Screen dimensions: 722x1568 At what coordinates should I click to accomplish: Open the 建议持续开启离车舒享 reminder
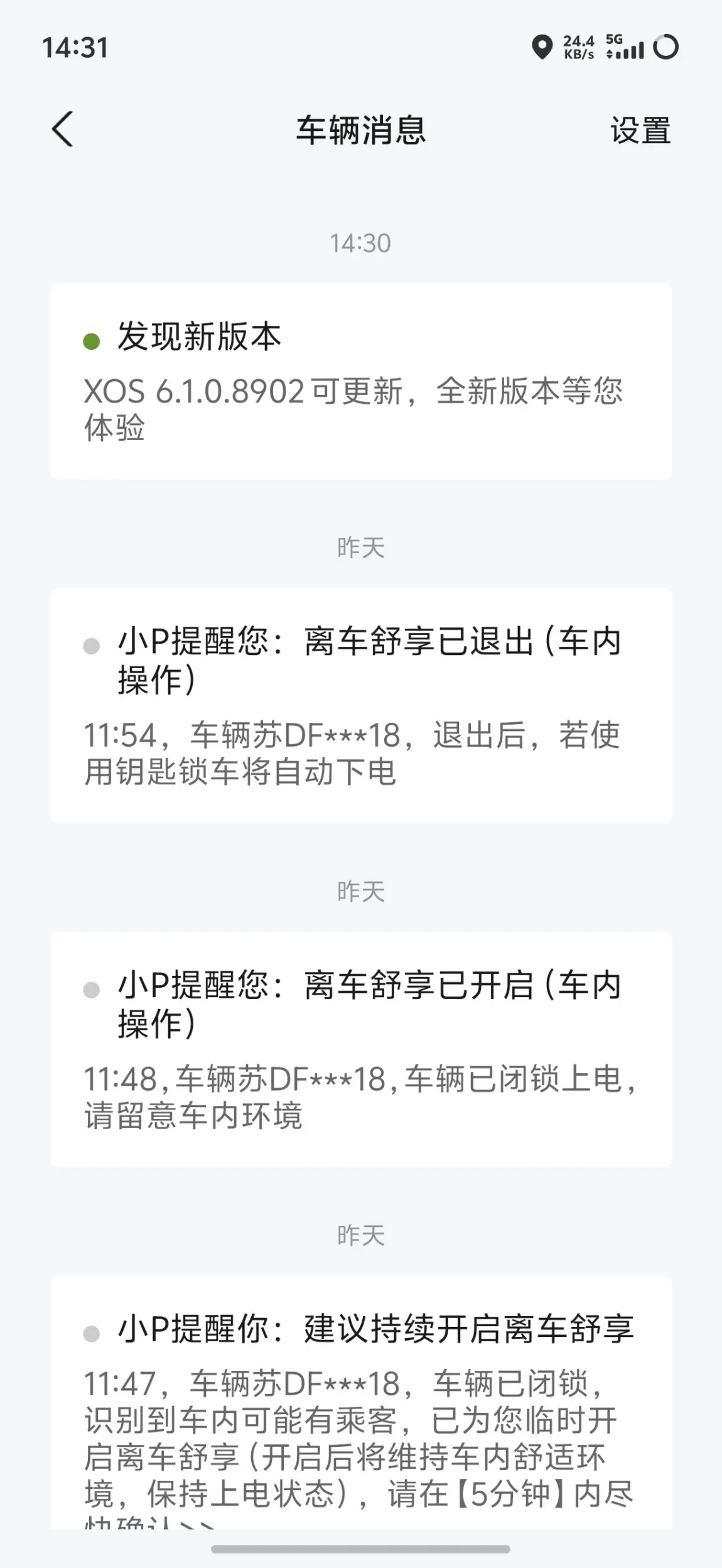360,1400
